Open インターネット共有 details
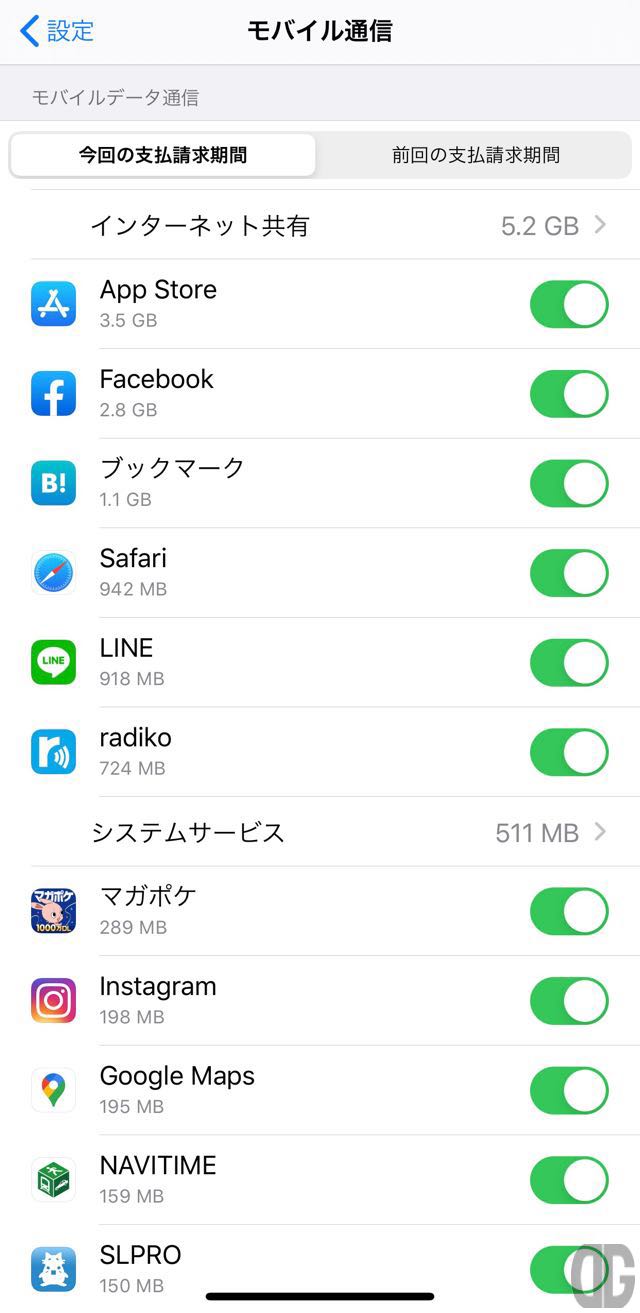 point(320,225)
